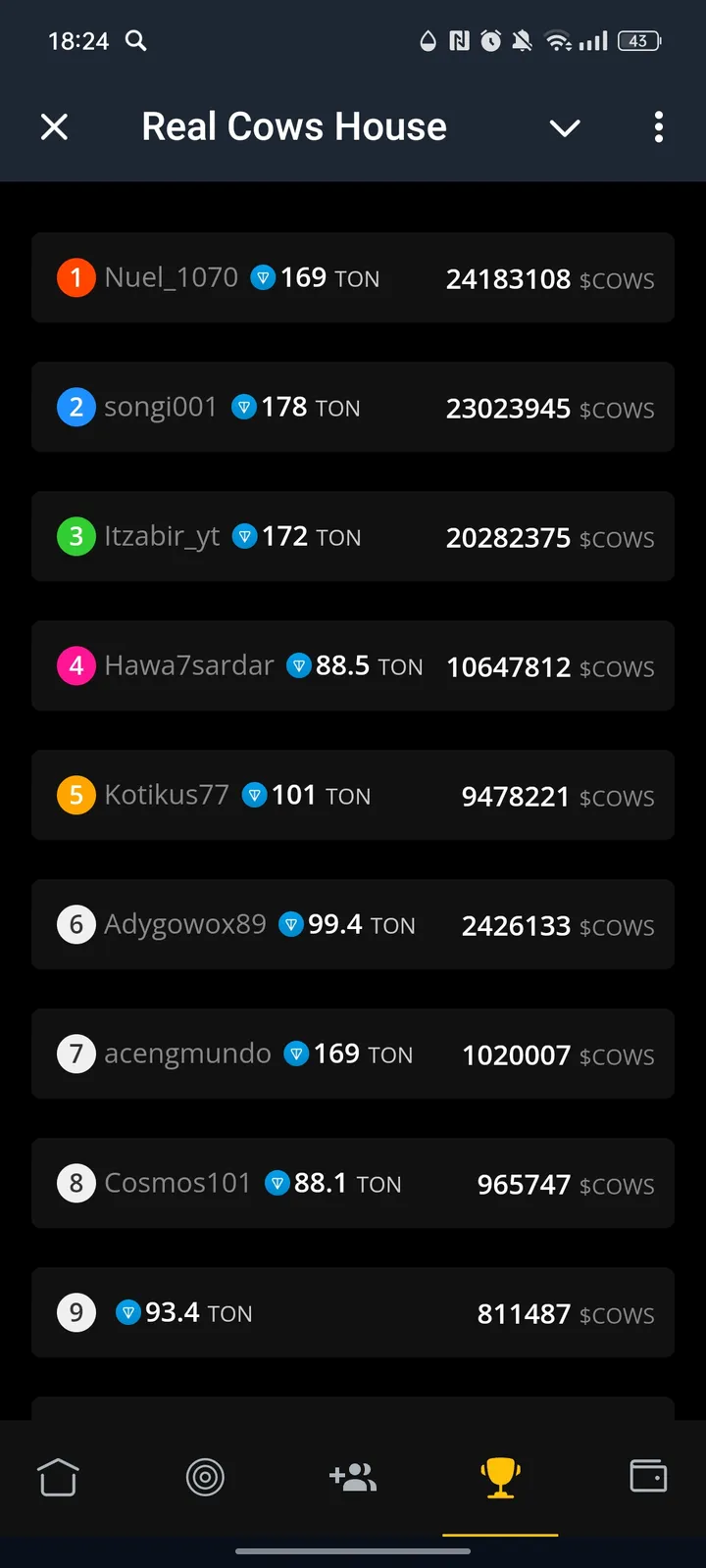
Task: Tap the rank 6 circle beside Adygowox89
Action: click(76, 924)
